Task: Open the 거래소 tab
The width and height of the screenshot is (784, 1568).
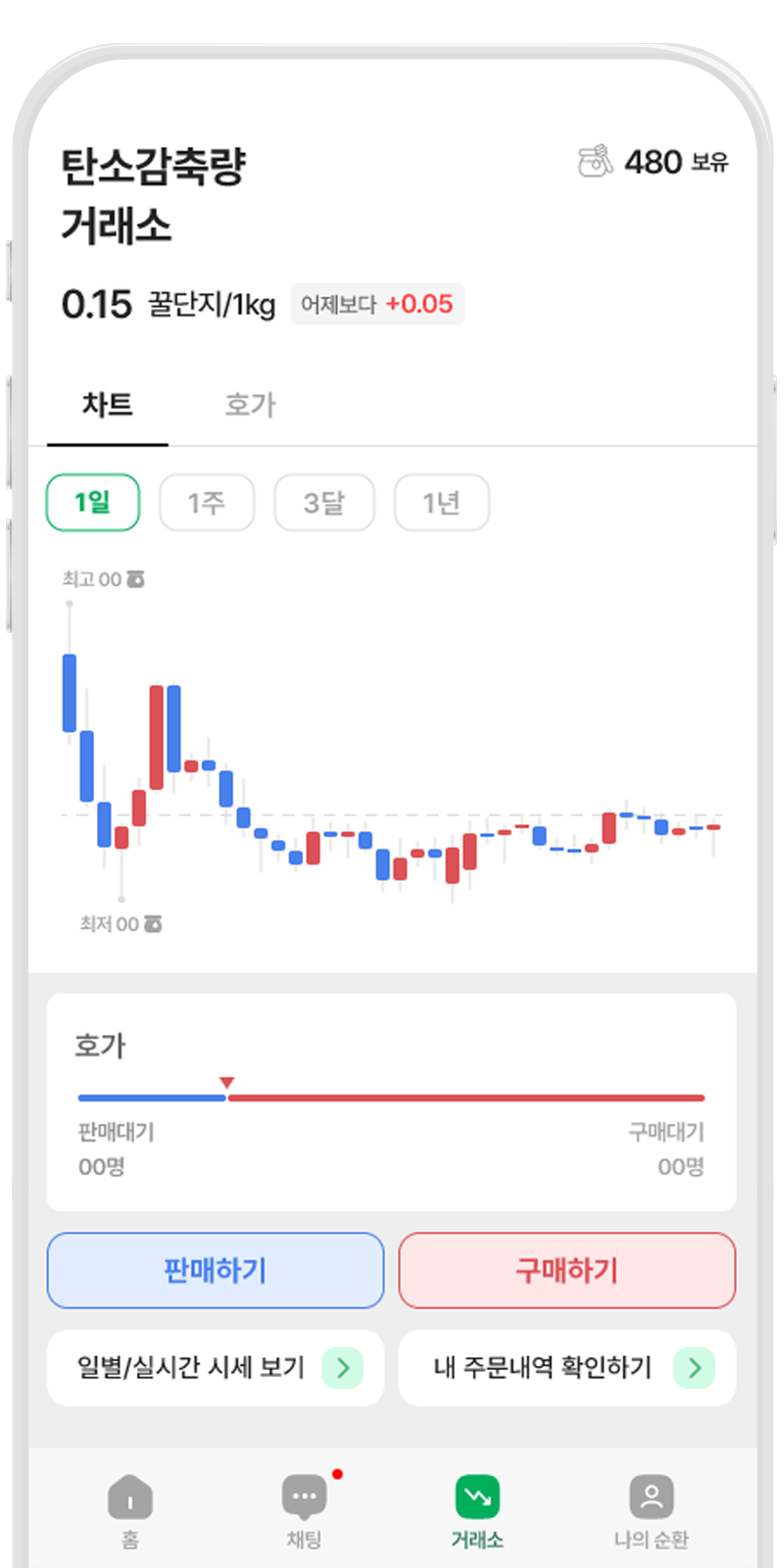Action: pos(477,1512)
